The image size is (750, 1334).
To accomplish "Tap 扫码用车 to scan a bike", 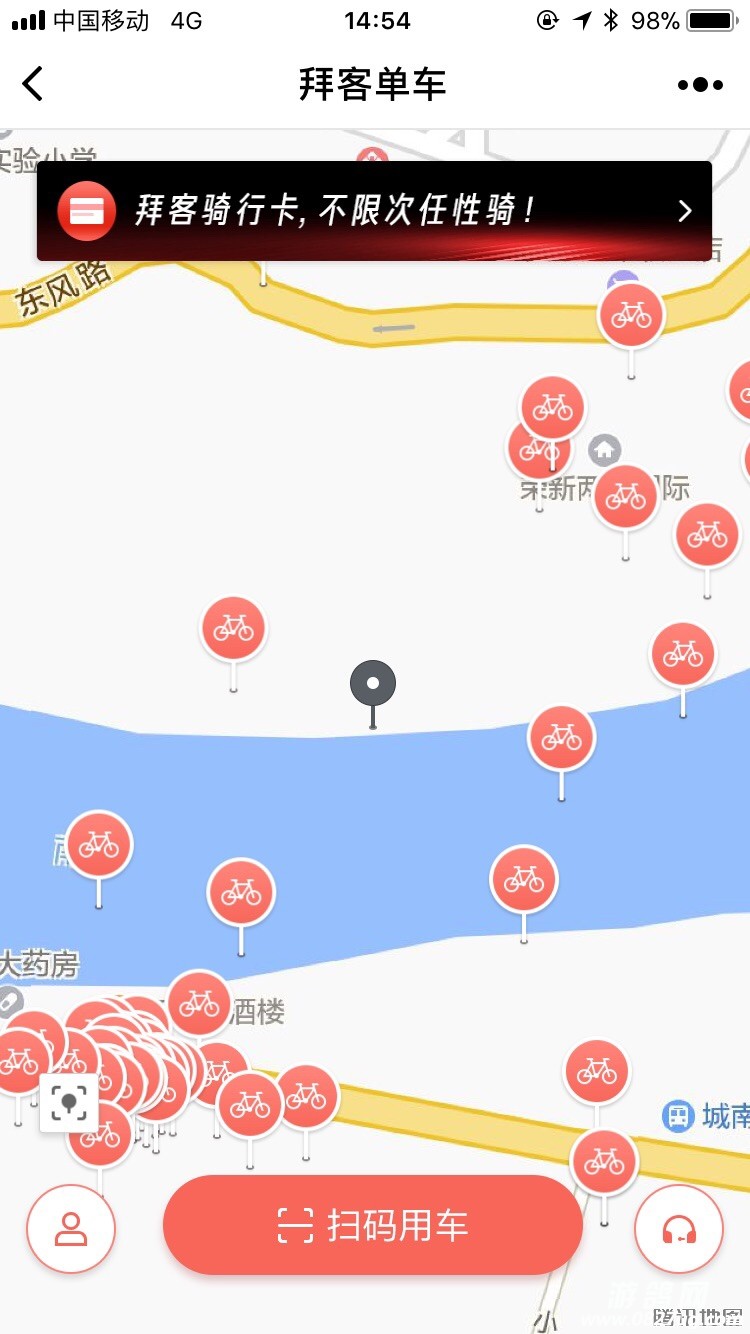I will (x=372, y=1225).
